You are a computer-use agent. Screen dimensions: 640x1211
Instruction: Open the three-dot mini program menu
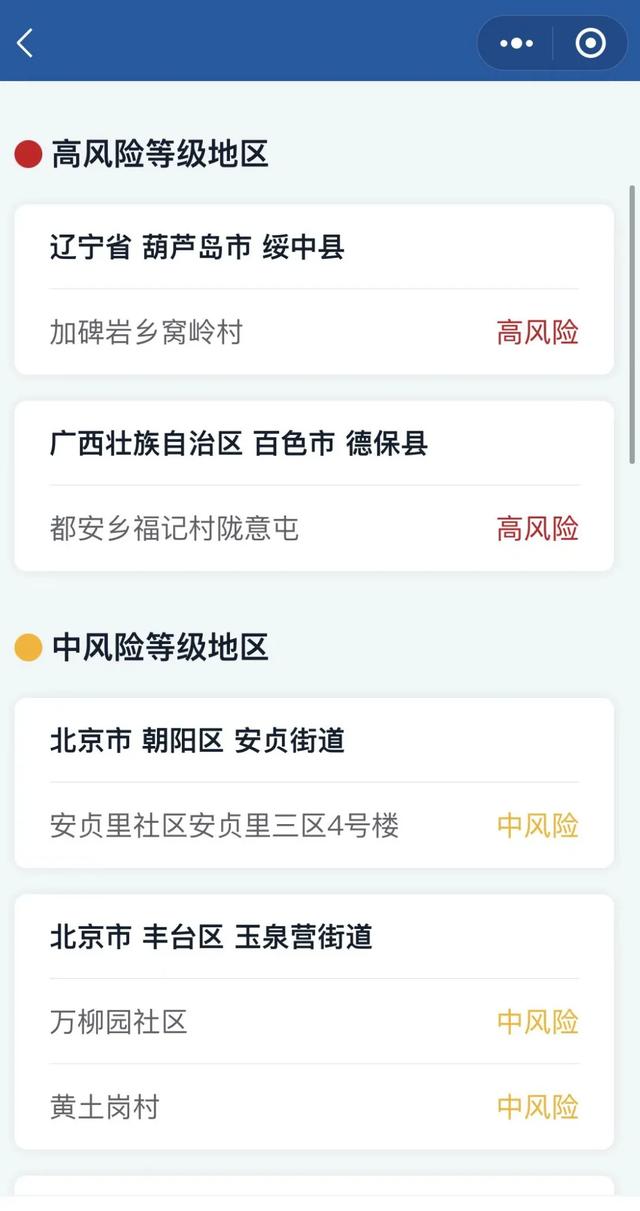[516, 43]
